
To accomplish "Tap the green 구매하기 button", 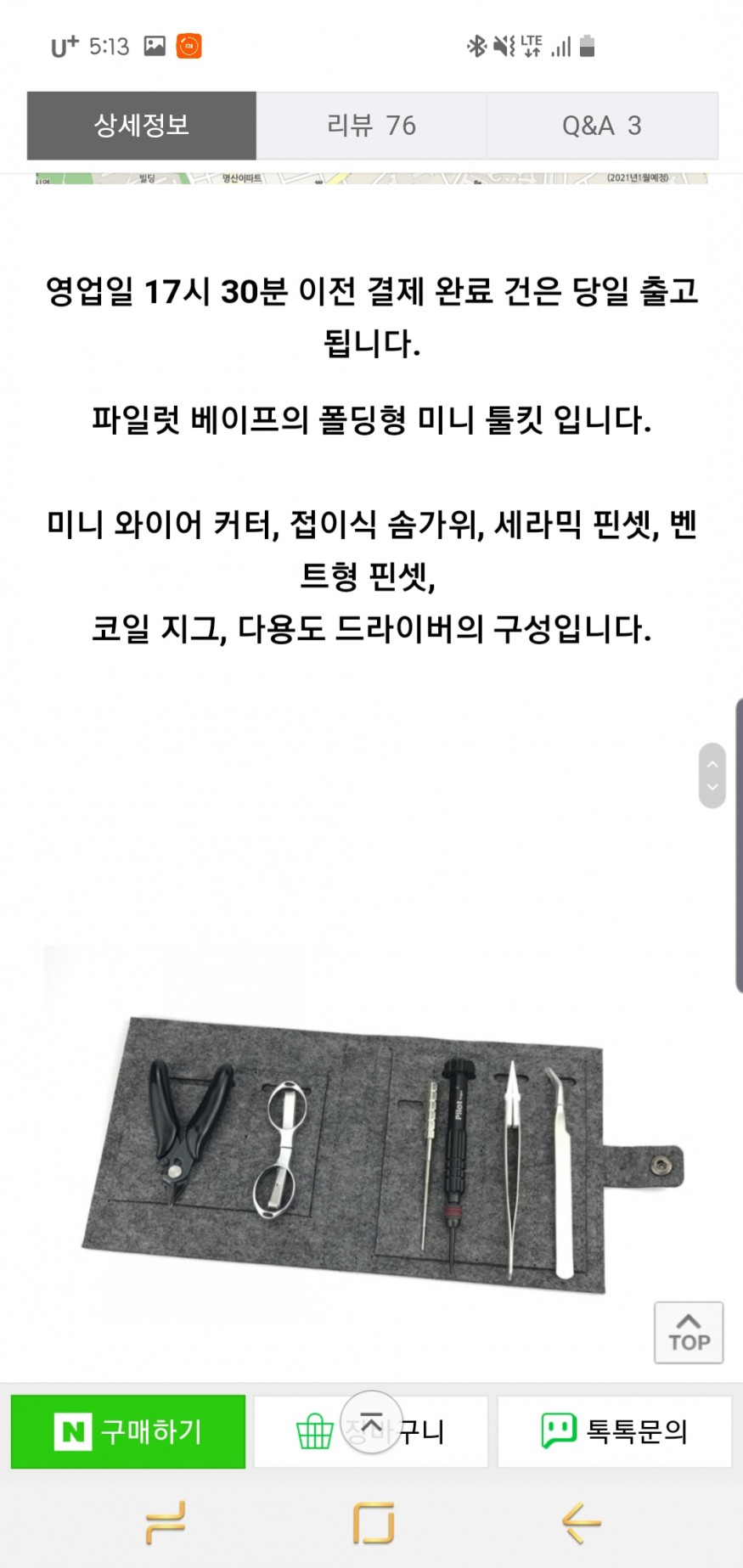I will (128, 1431).
